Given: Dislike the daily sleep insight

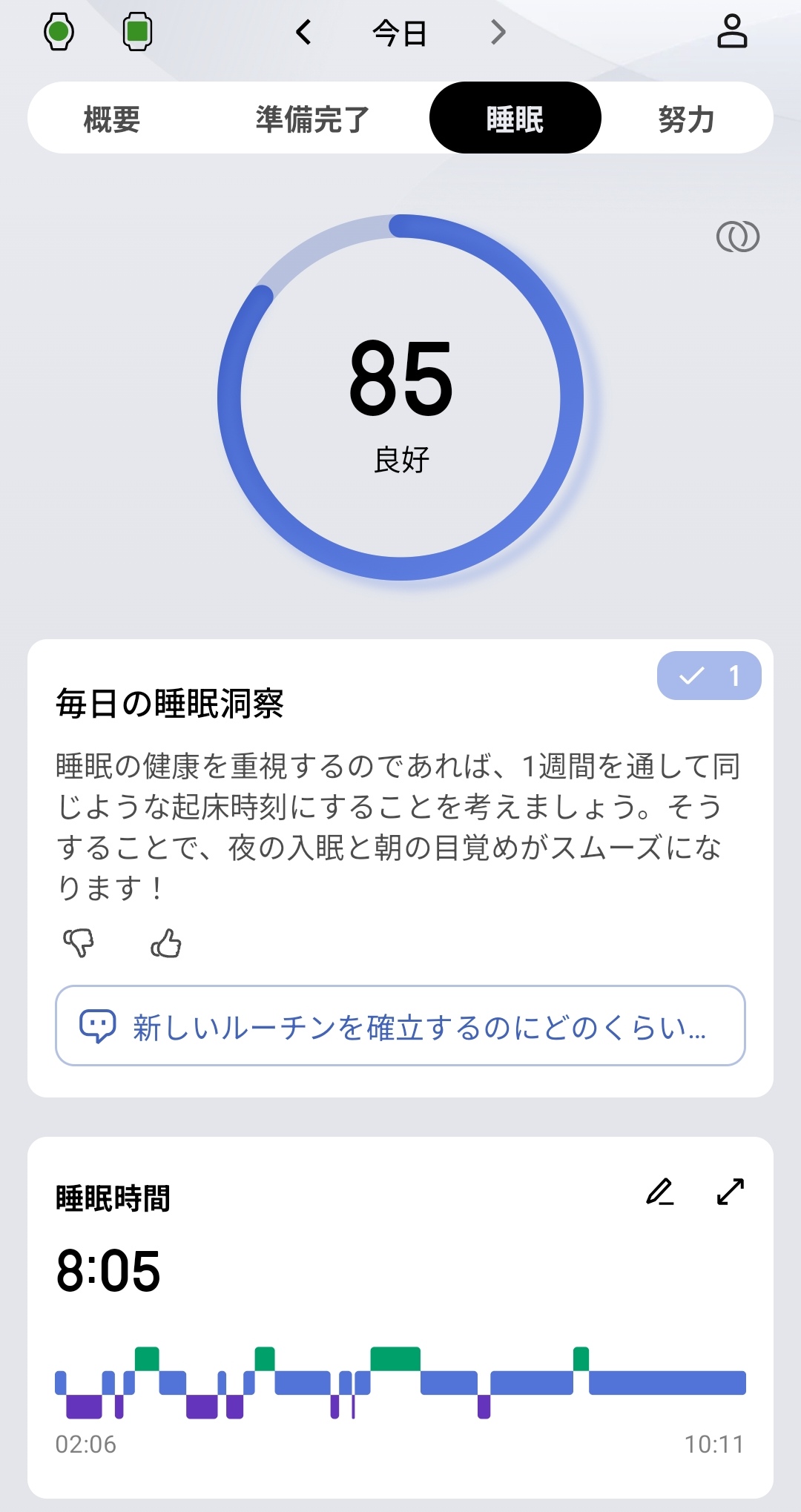Looking at the screenshot, I should coord(79,943).
